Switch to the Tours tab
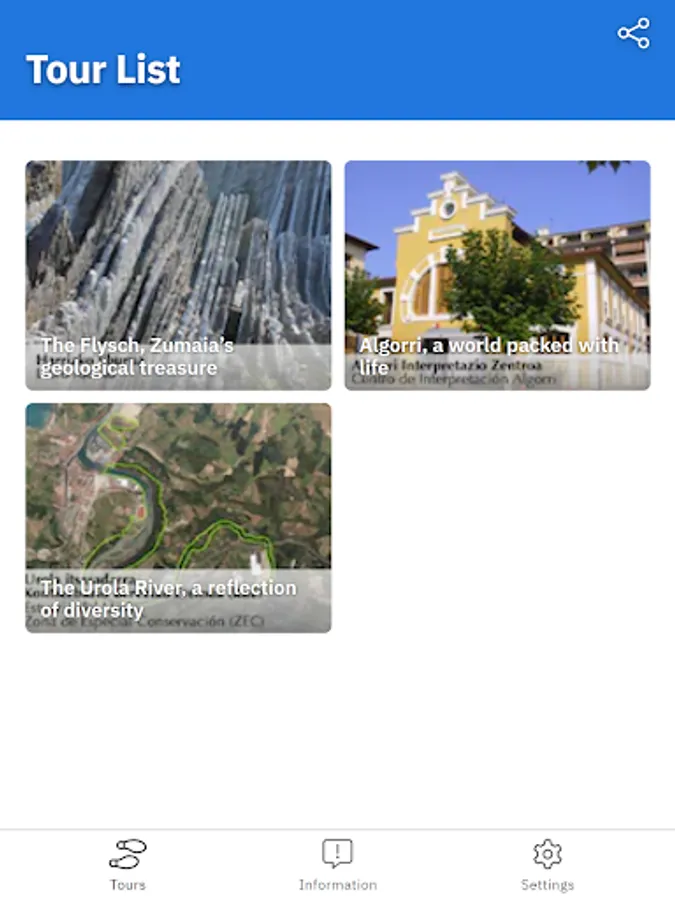675x900 pixels. click(x=127, y=865)
